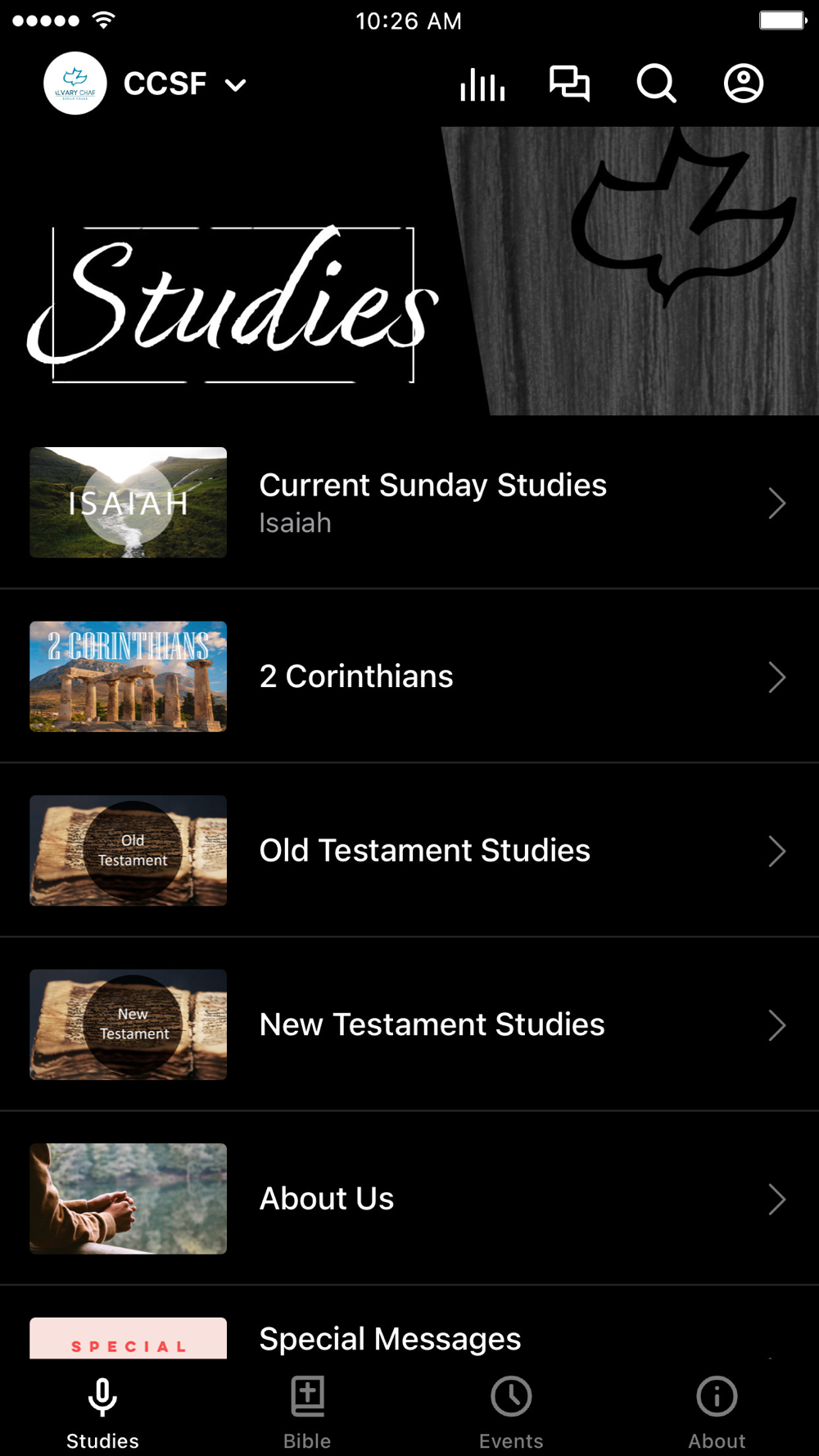This screenshot has height=1456, width=819.
Task: Open the 2 Corinthians series
Action: (x=409, y=676)
